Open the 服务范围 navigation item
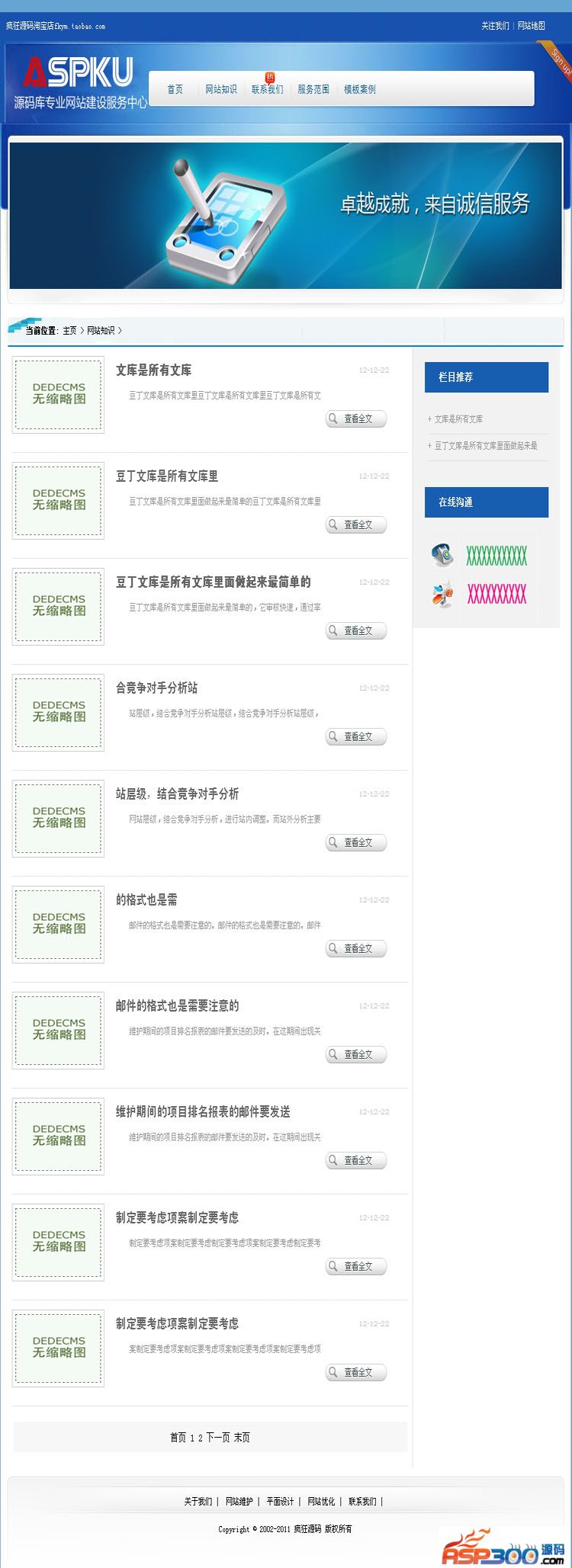 (313, 90)
